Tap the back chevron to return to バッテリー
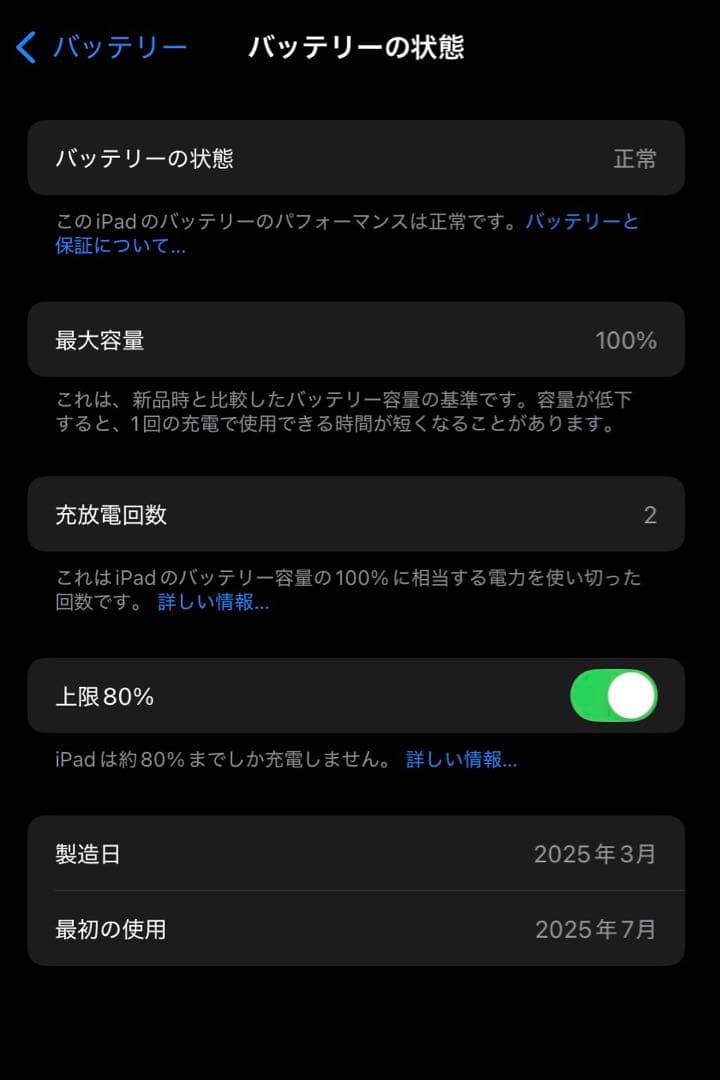720x1080 pixels. coord(25,47)
